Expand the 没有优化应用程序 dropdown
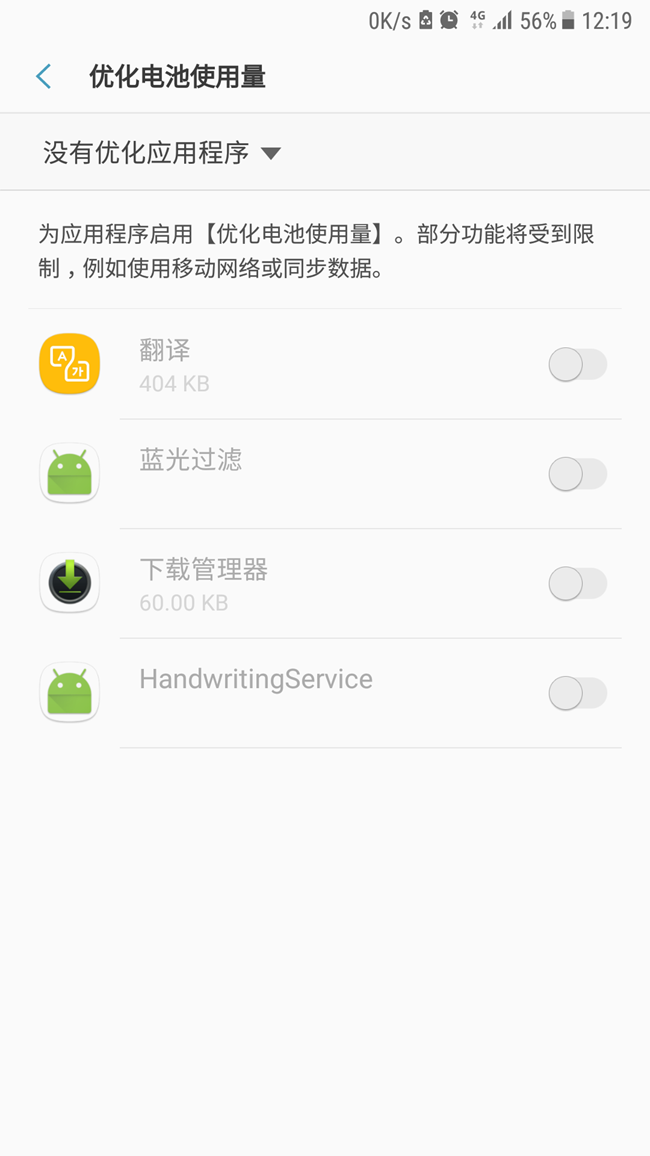Screen dimensions: 650x1156 (x=162, y=153)
